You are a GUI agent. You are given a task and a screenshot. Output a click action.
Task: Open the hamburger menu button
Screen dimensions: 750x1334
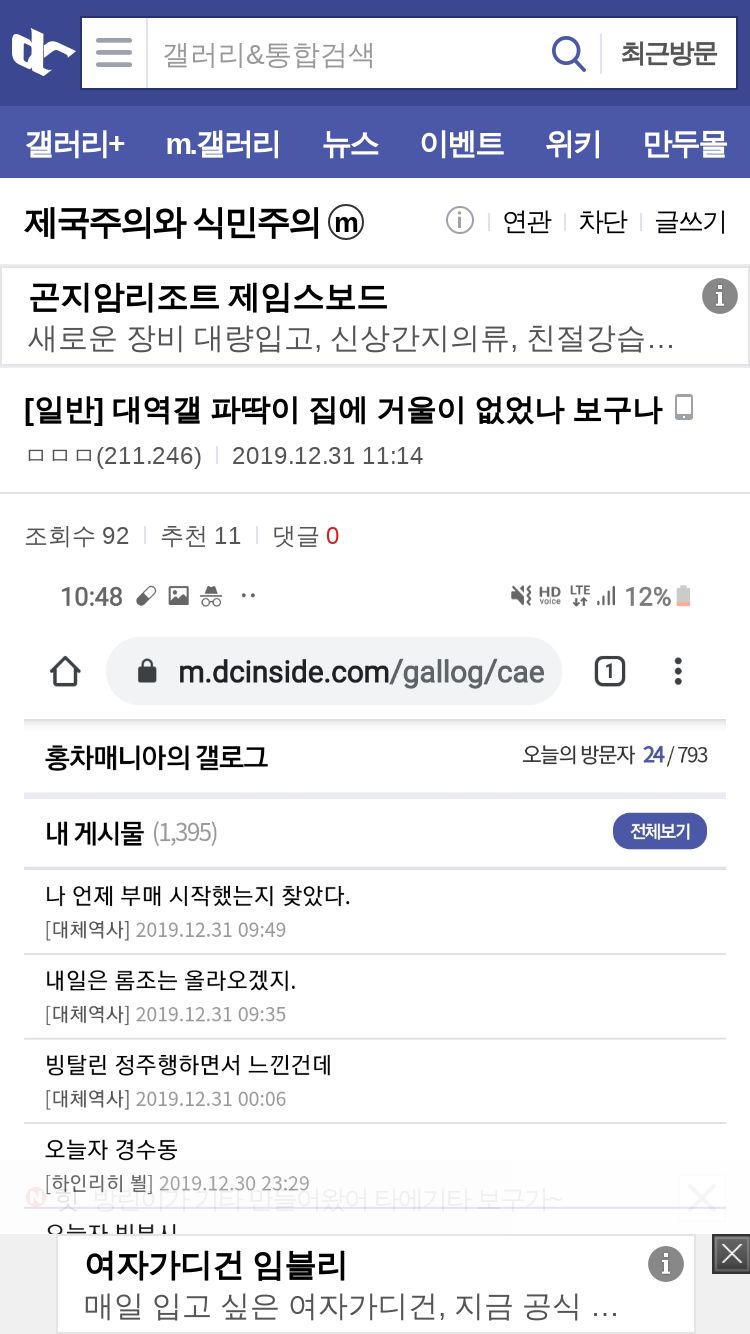(114, 52)
